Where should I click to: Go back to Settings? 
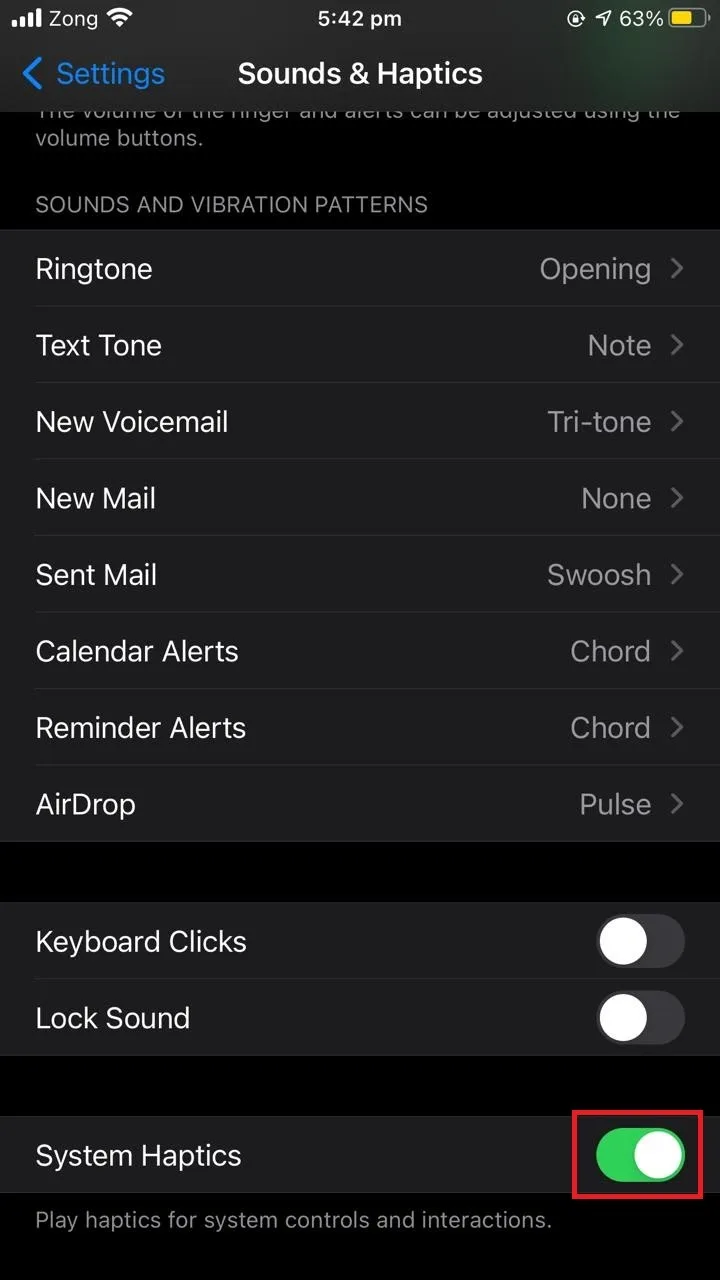[93, 73]
